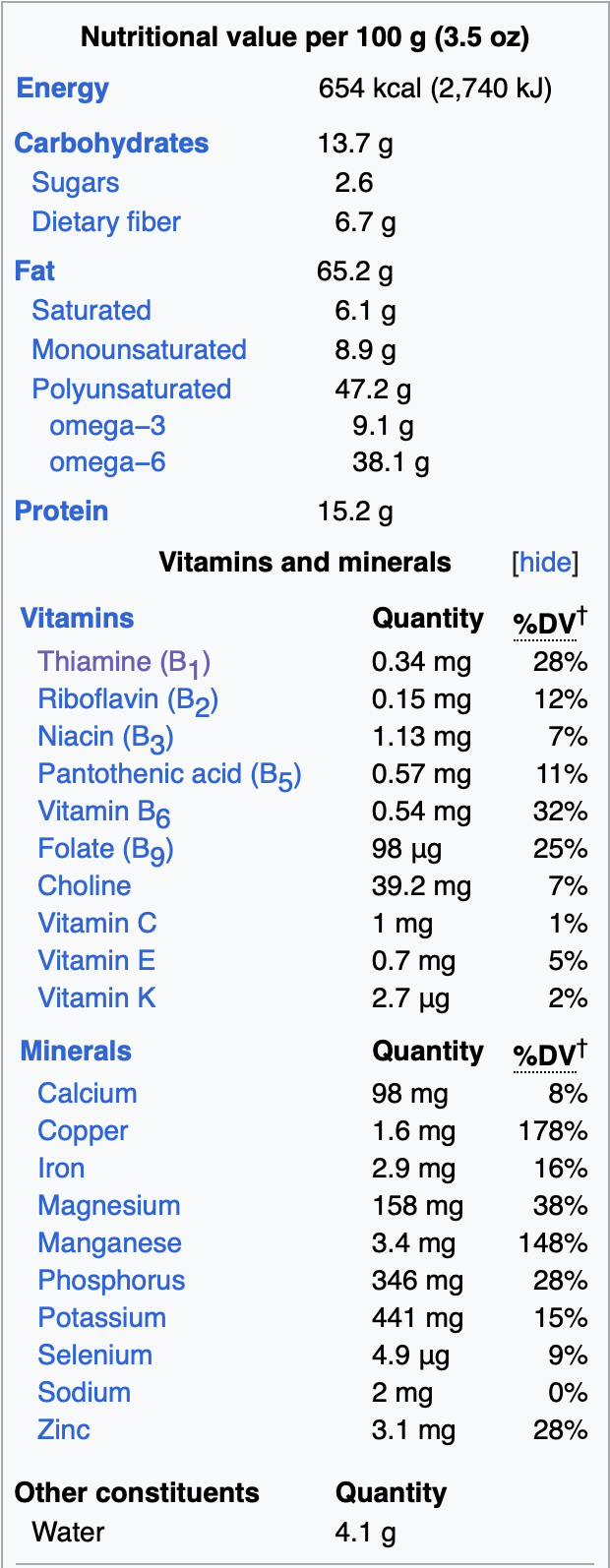610x1568 pixels.
Task: Follow the Manganese link
Action: click(109, 1243)
